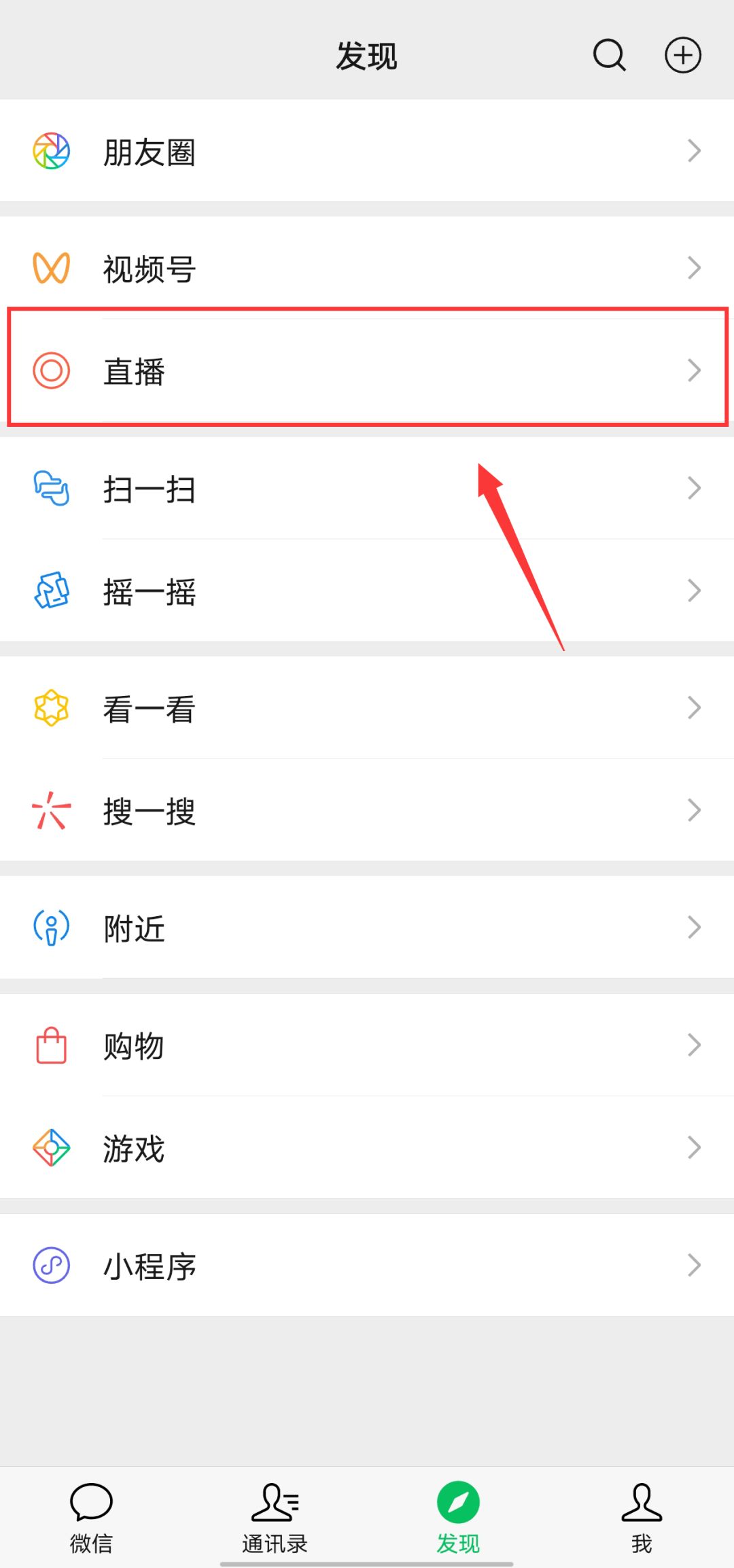Expand the 购物 Shopping row chevron
The height and width of the screenshot is (1568, 734).
(x=694, y=1045)
